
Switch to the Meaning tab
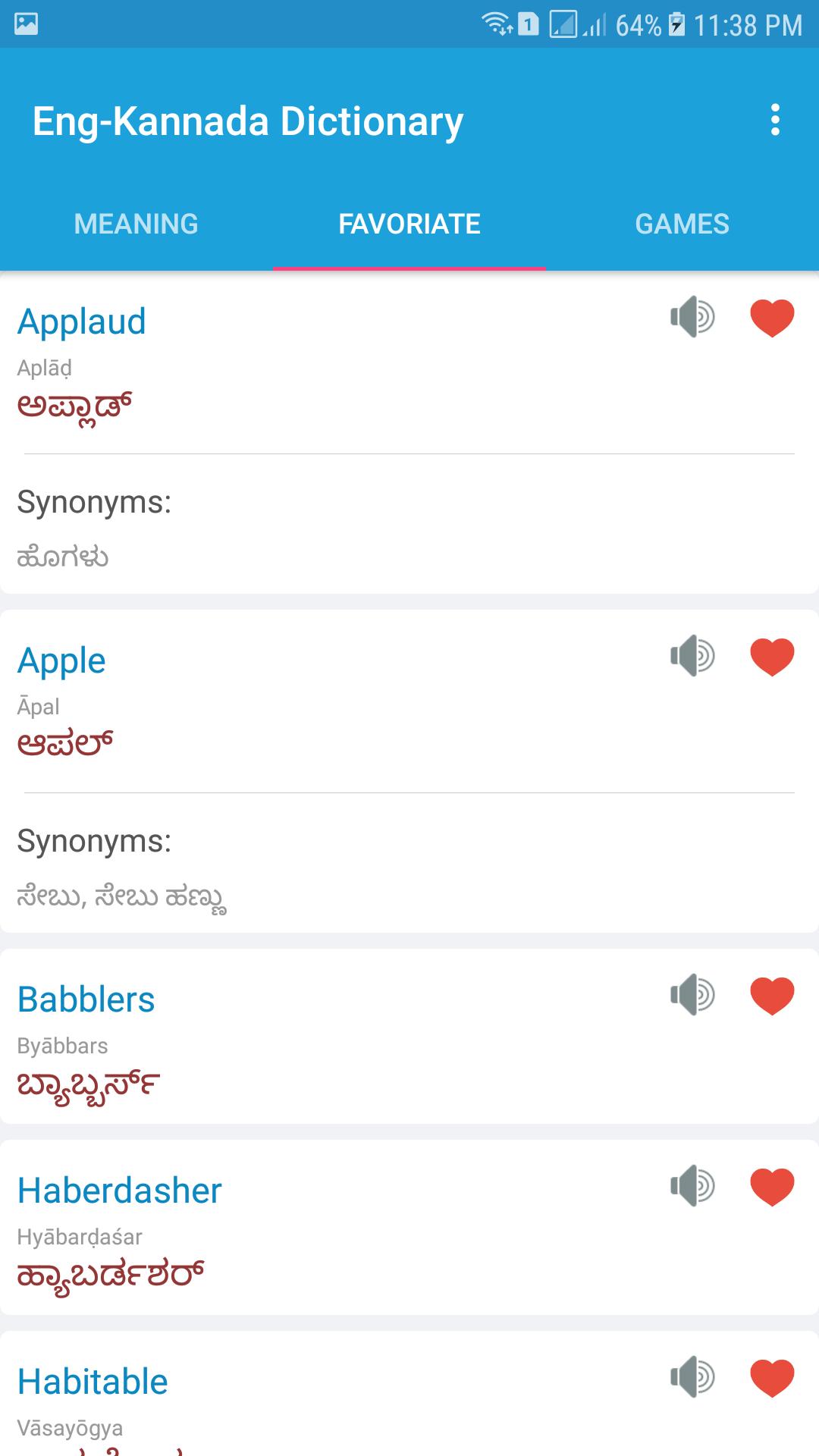point(136,224)
